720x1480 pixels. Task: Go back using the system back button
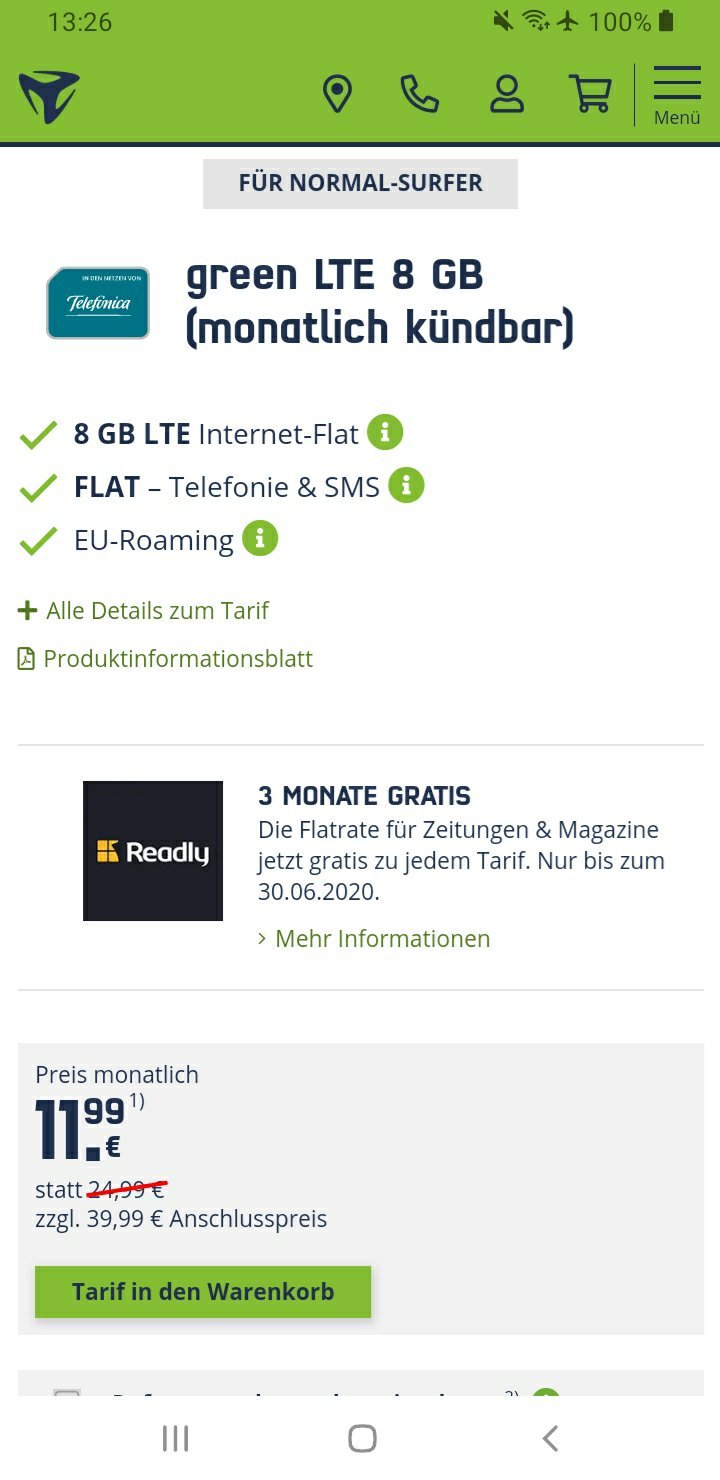click(x=549, y=1438)
